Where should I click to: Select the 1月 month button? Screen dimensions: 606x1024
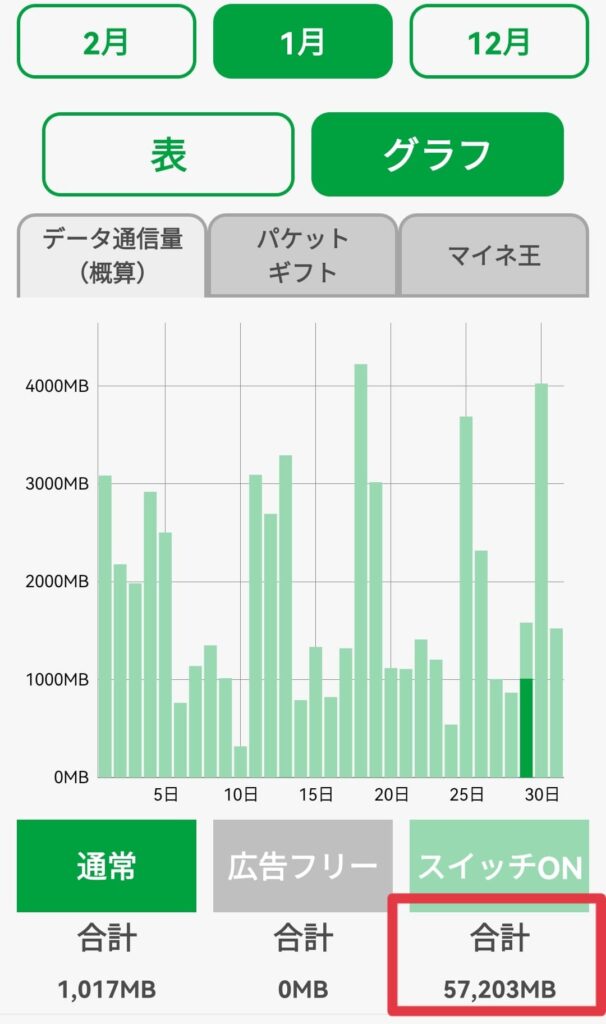point(303,41)
